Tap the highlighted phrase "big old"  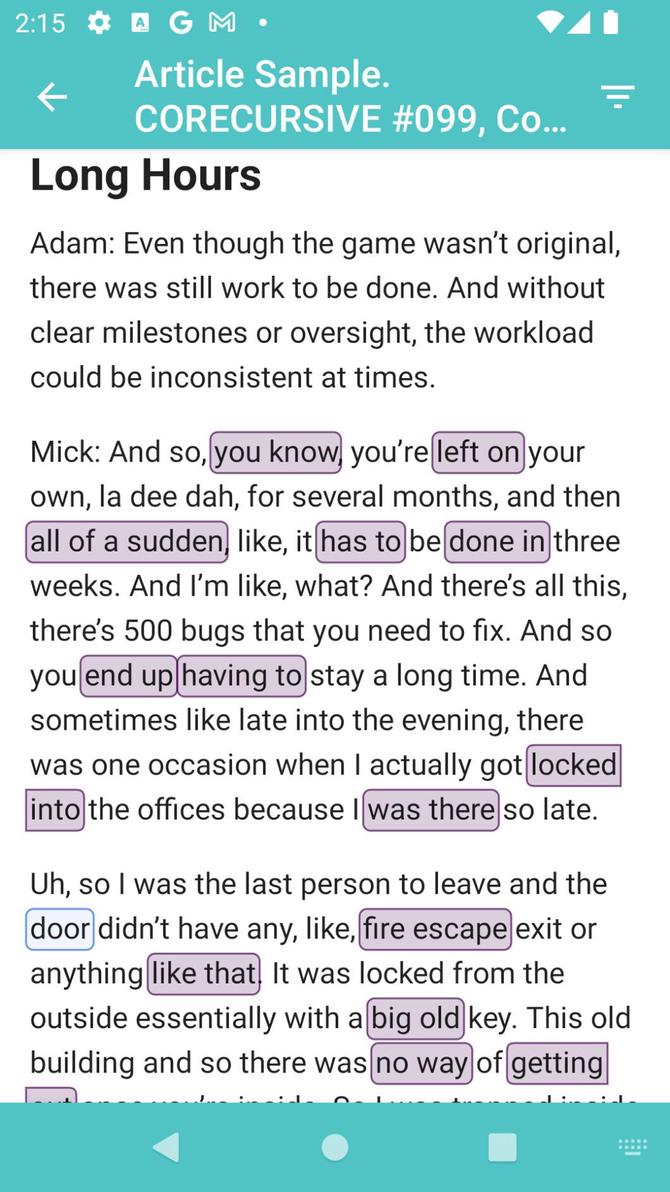click(415, 1018)
